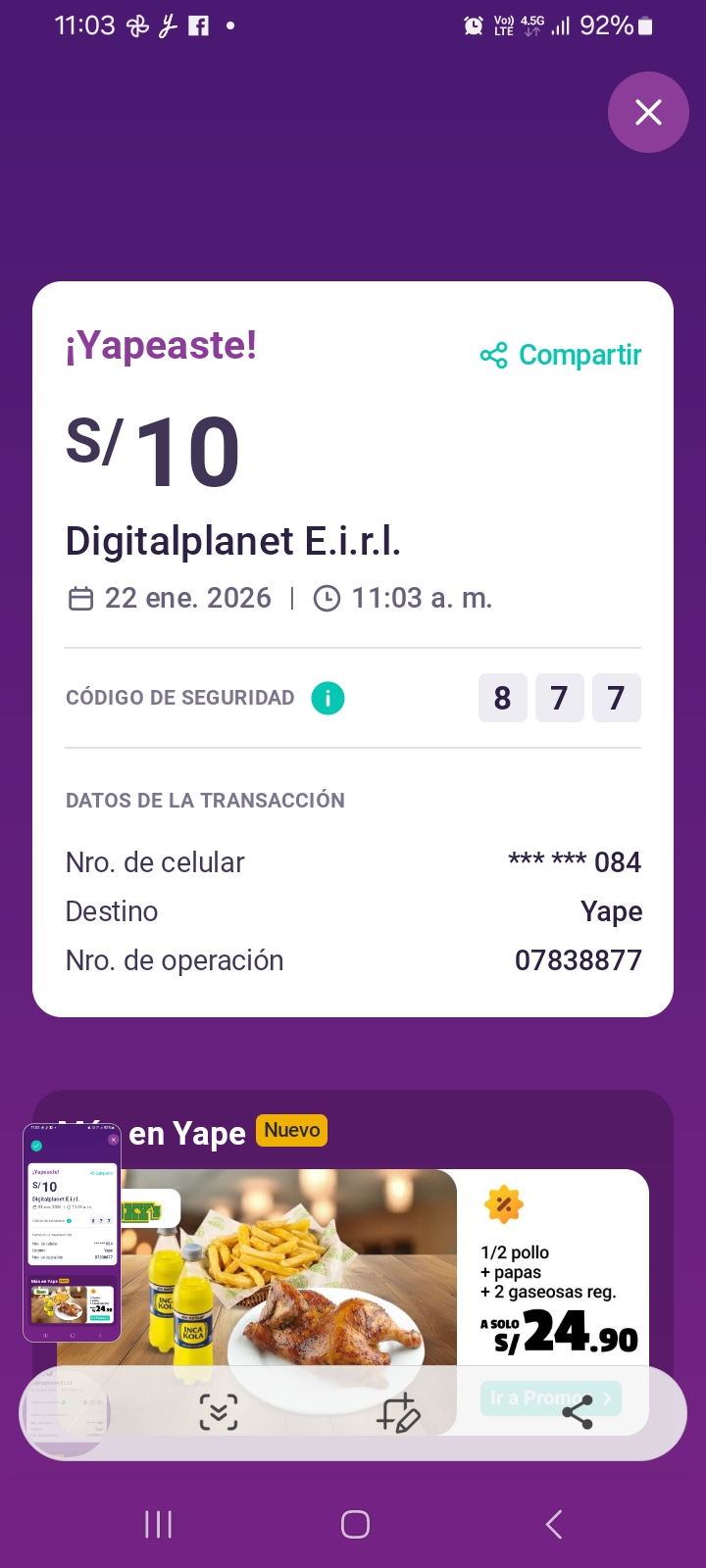Close the Yape payment receipt
706x1568 pixels.
(648, 113)
